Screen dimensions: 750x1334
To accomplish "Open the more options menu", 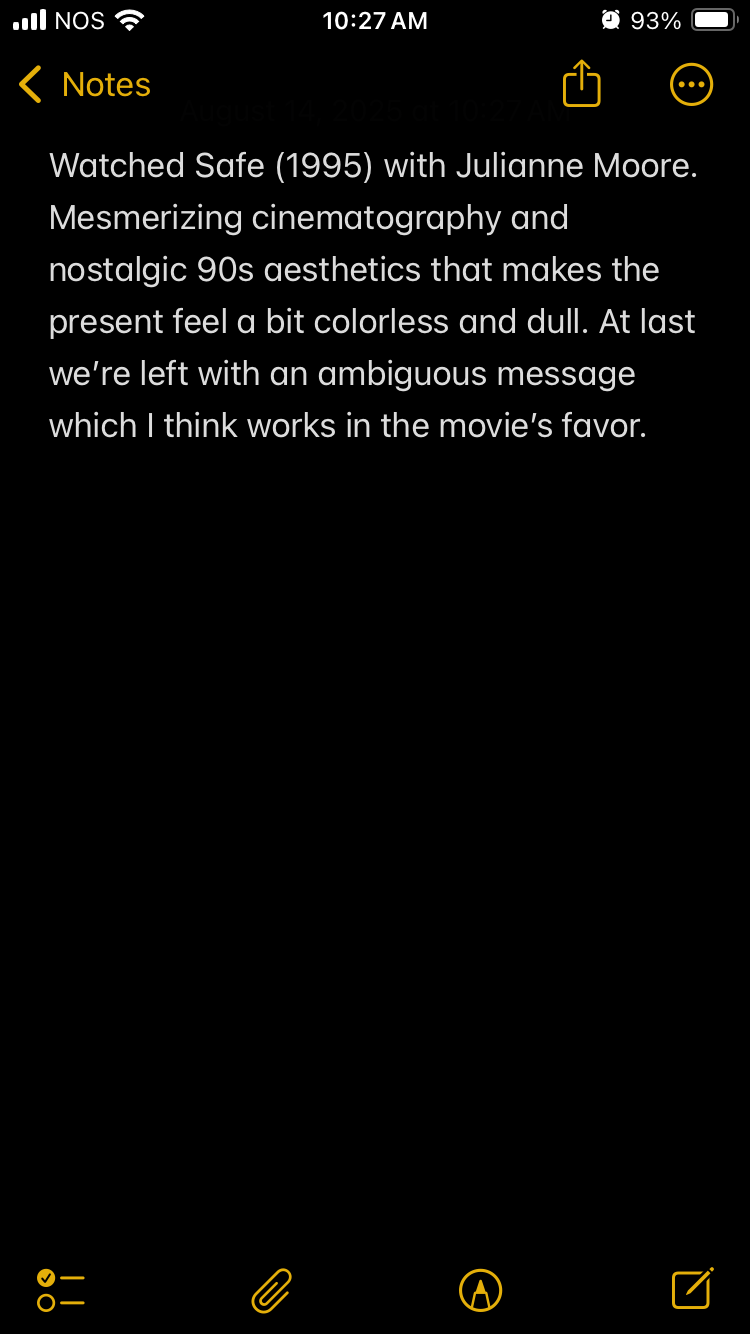I will pyautogui.click(x=691, y=85).
